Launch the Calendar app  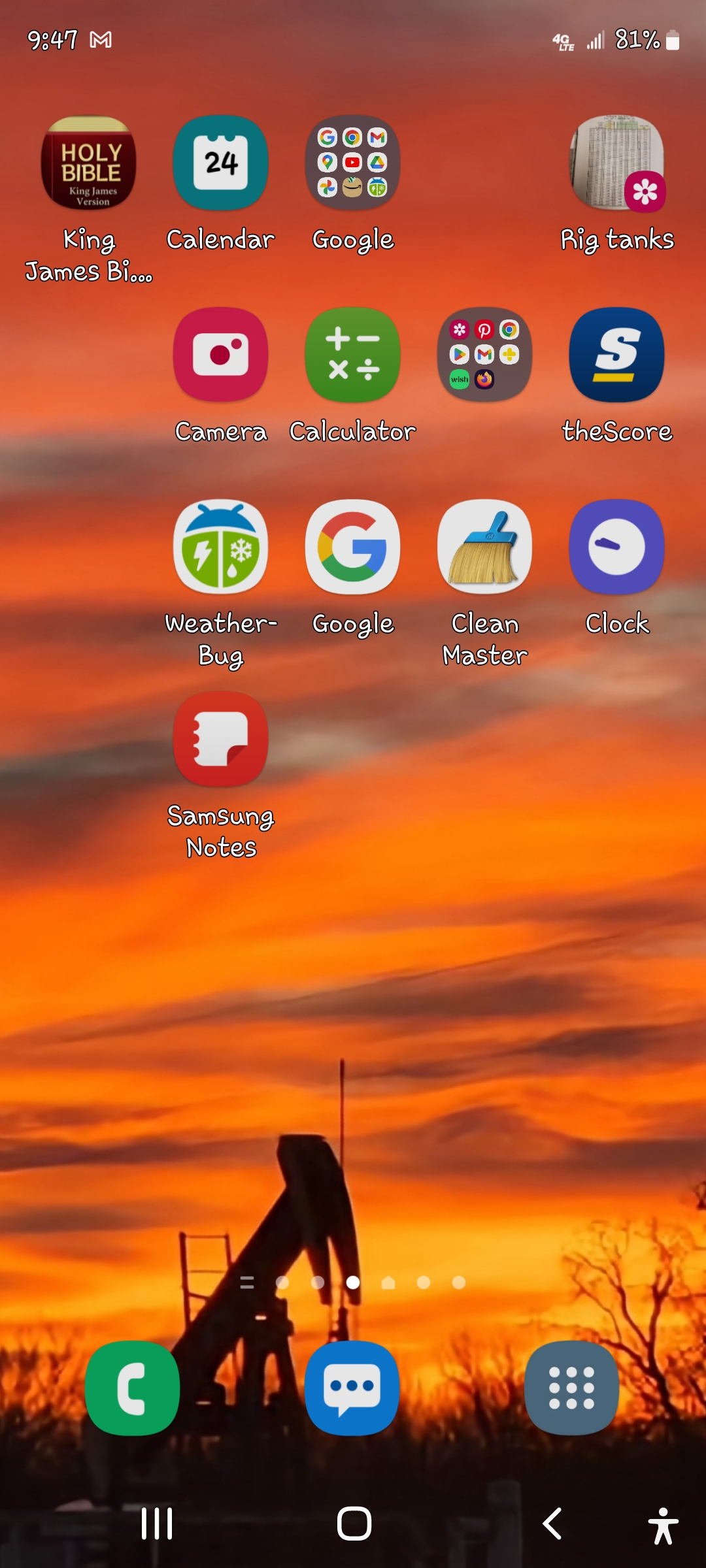pos(221,163)
